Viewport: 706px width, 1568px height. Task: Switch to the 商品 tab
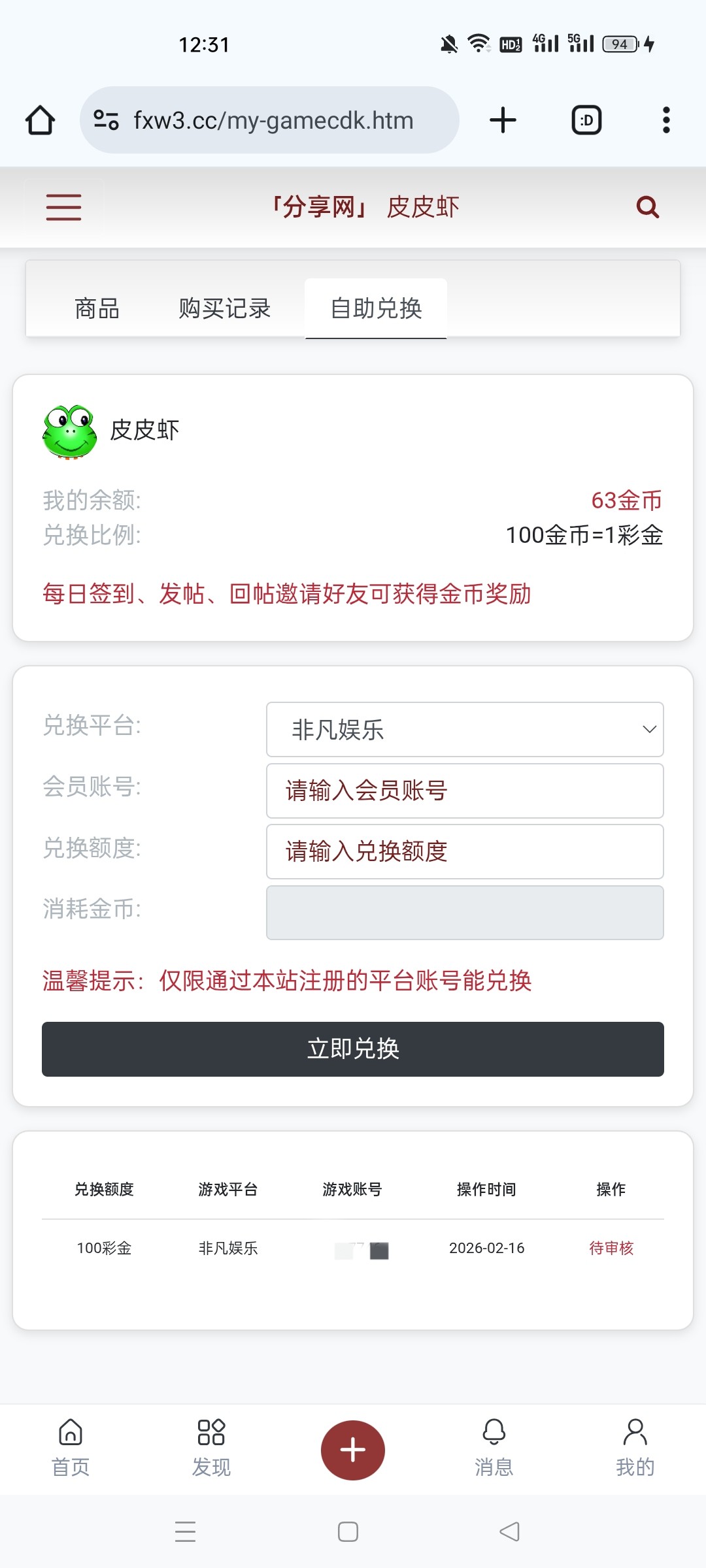[97, 308]
